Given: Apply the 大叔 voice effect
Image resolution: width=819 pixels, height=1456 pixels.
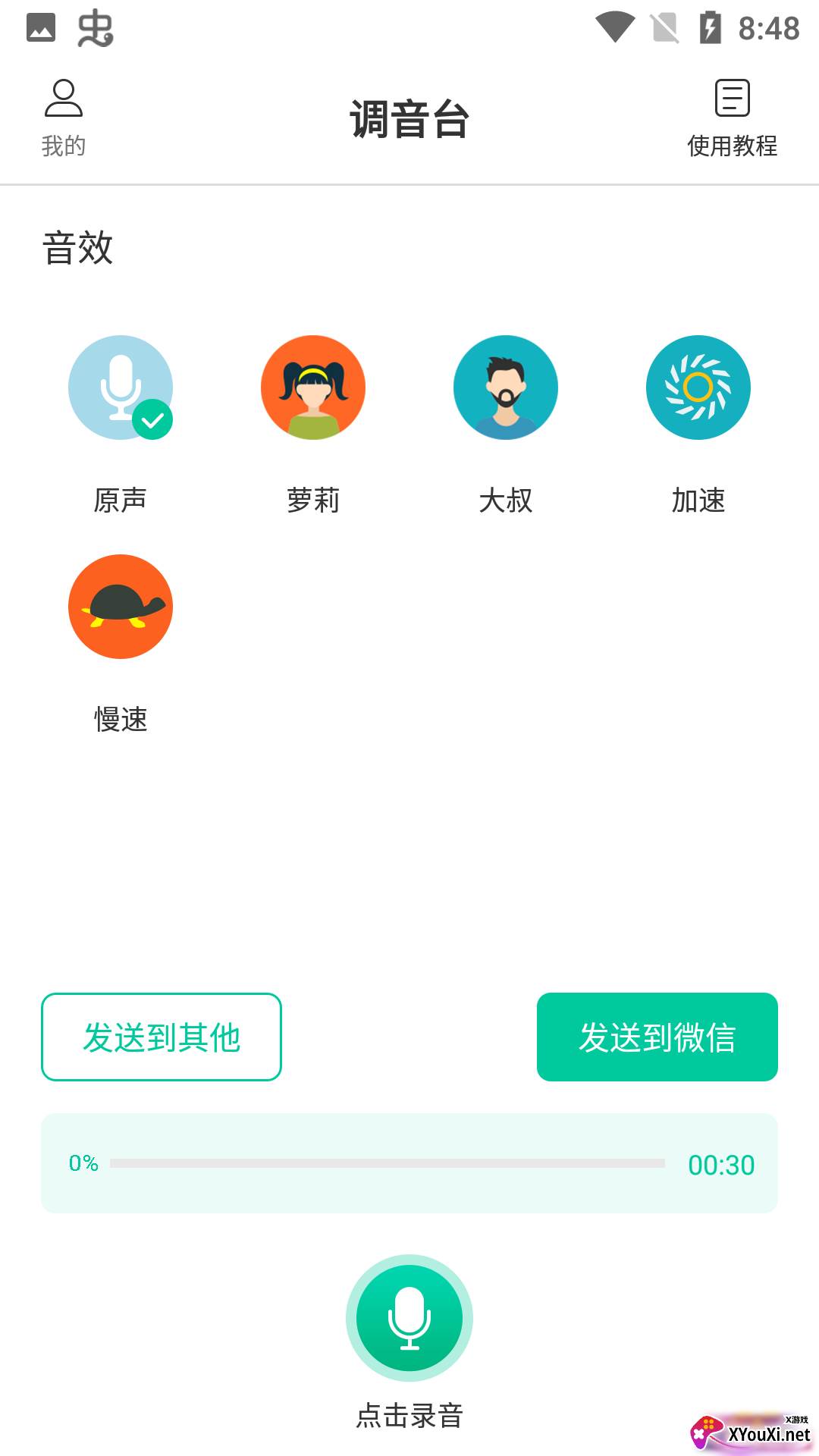Looking at the screenshot, I should [506, 388].
